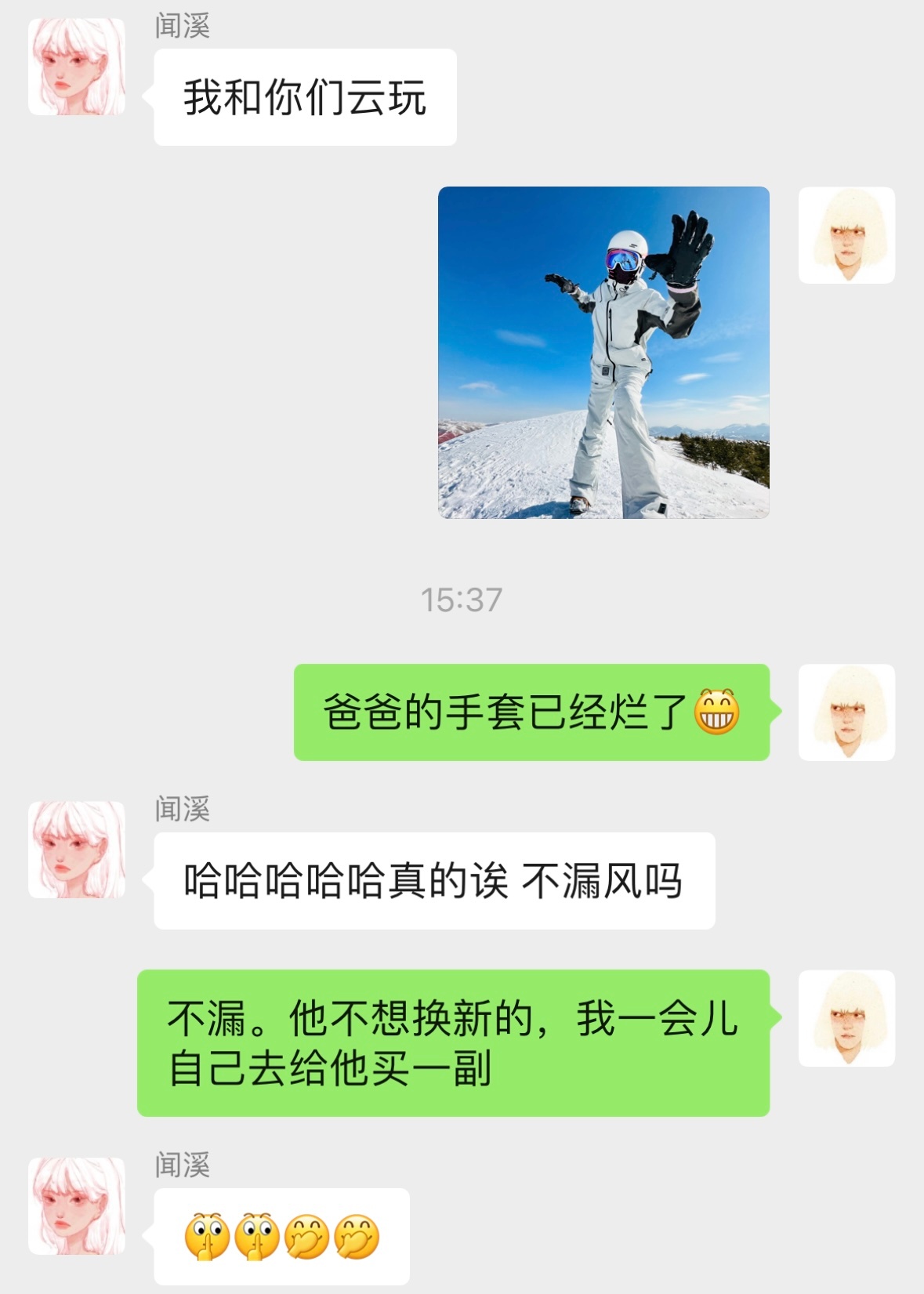Screen dimensions: 924x1294
Task: Tap own avatar beside "爸爸的手套已经烂了"
Action: 846,712
